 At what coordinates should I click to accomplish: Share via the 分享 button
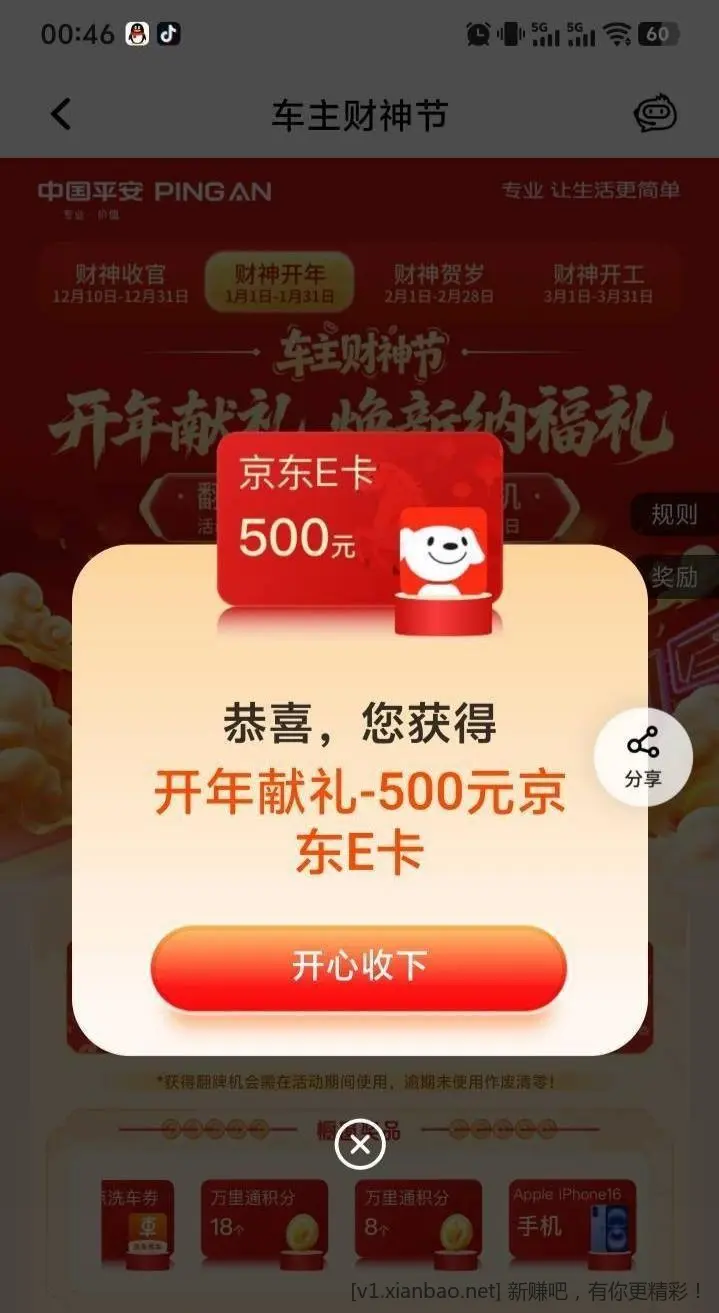tap(643, 757)
